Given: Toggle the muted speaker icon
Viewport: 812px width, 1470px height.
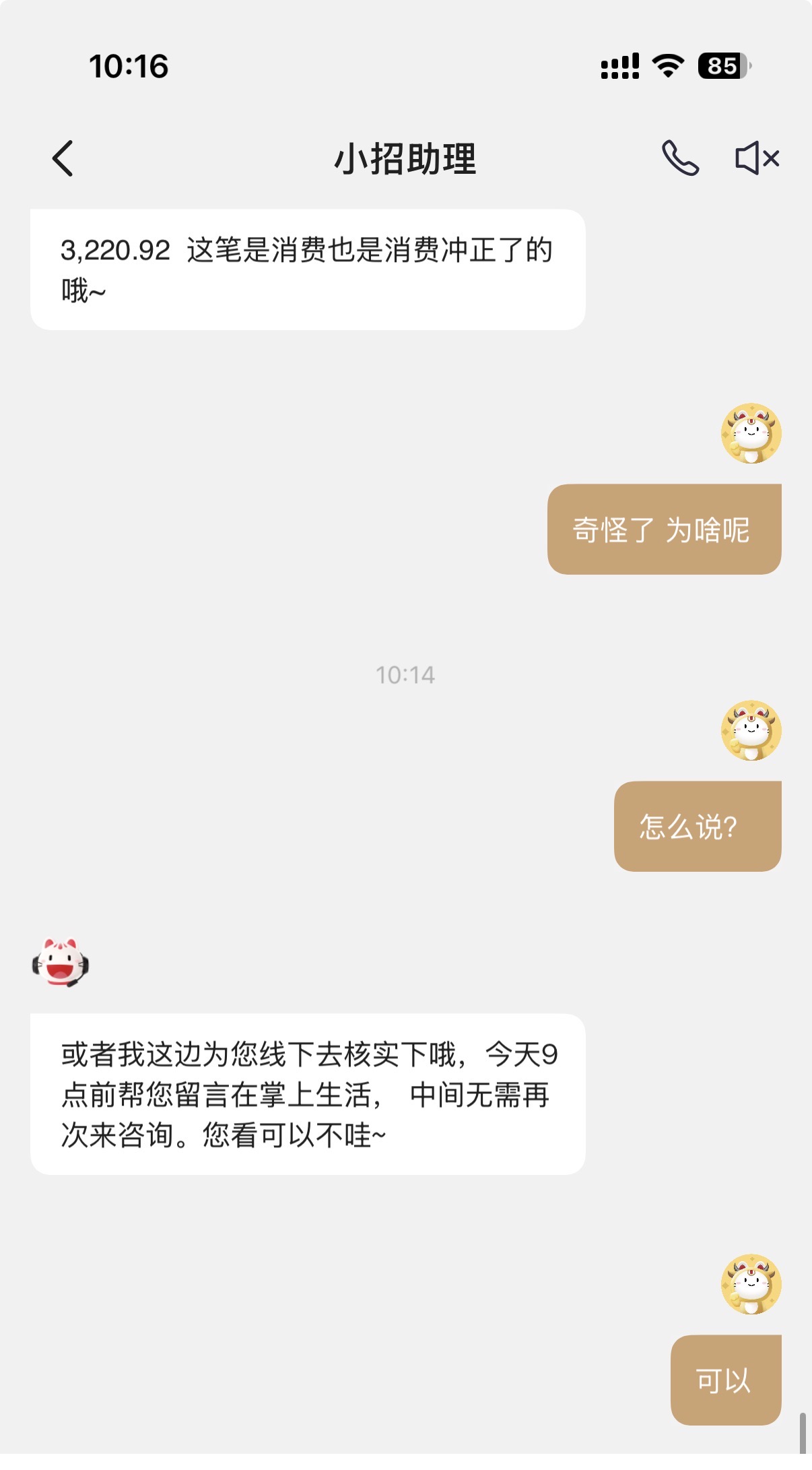Looking at the screenshot, I should pos(757,159).
